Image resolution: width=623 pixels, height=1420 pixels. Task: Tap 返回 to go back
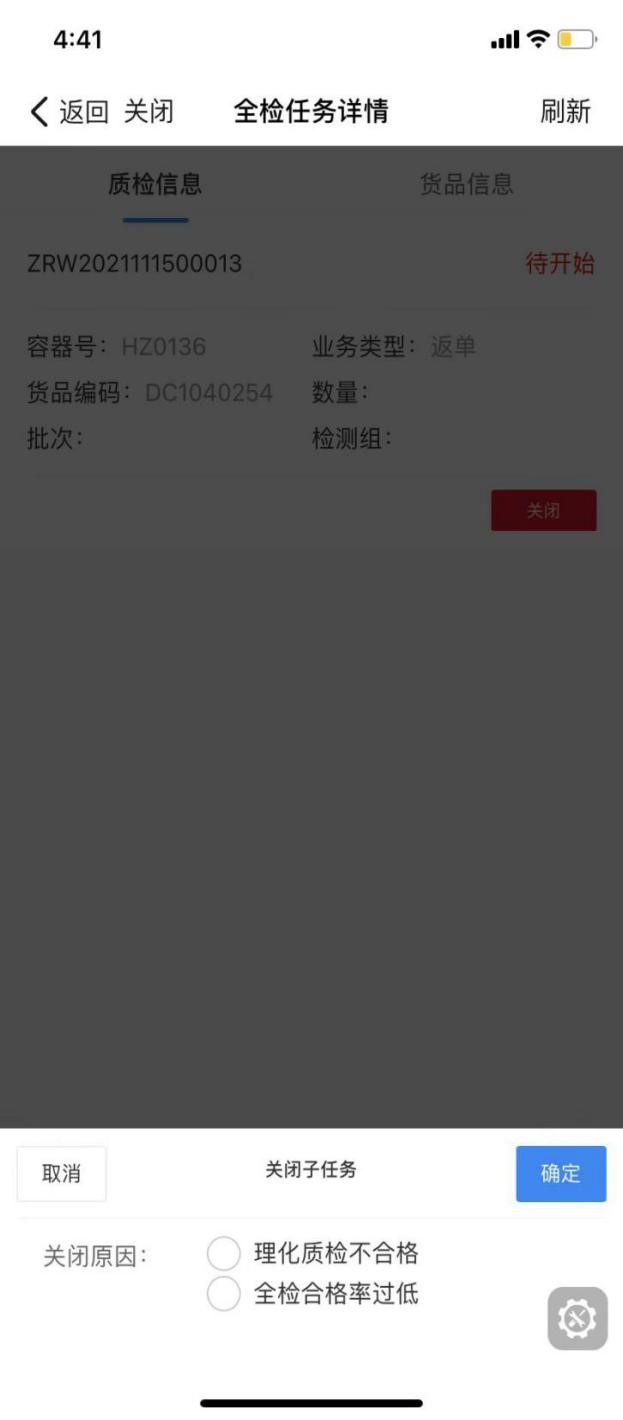click(x=69, y=112)
